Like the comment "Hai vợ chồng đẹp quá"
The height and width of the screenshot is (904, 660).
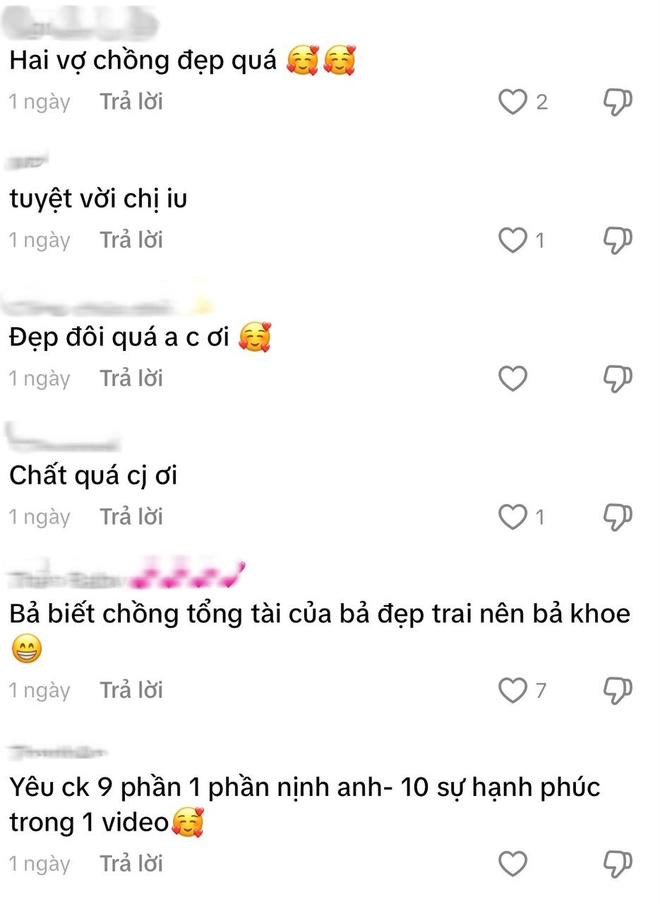tap(513, 102)
